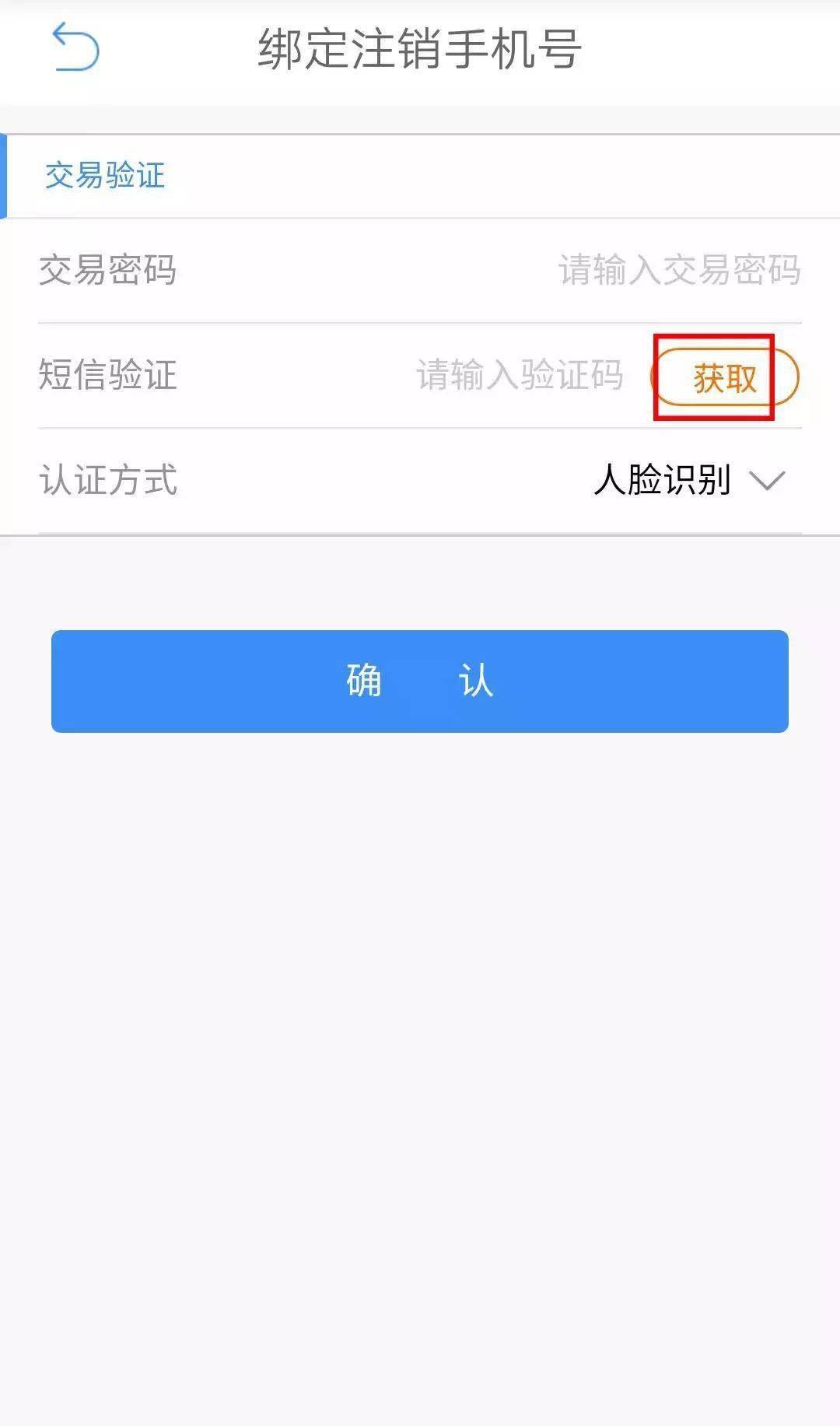Tap 获取 to get SMS code

(724, 378)
